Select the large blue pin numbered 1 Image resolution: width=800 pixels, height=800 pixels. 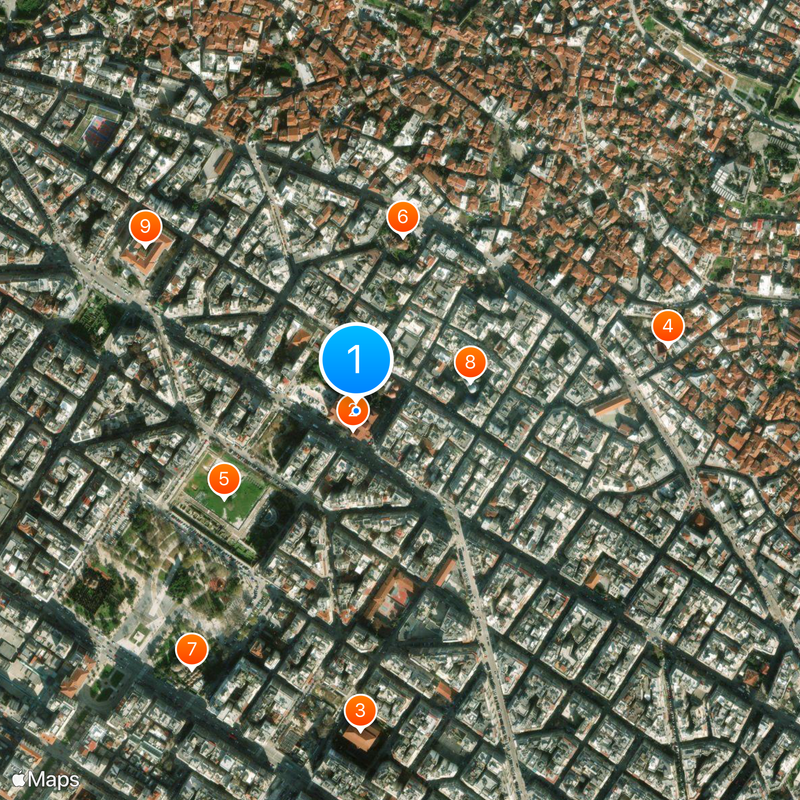[355, 360]
